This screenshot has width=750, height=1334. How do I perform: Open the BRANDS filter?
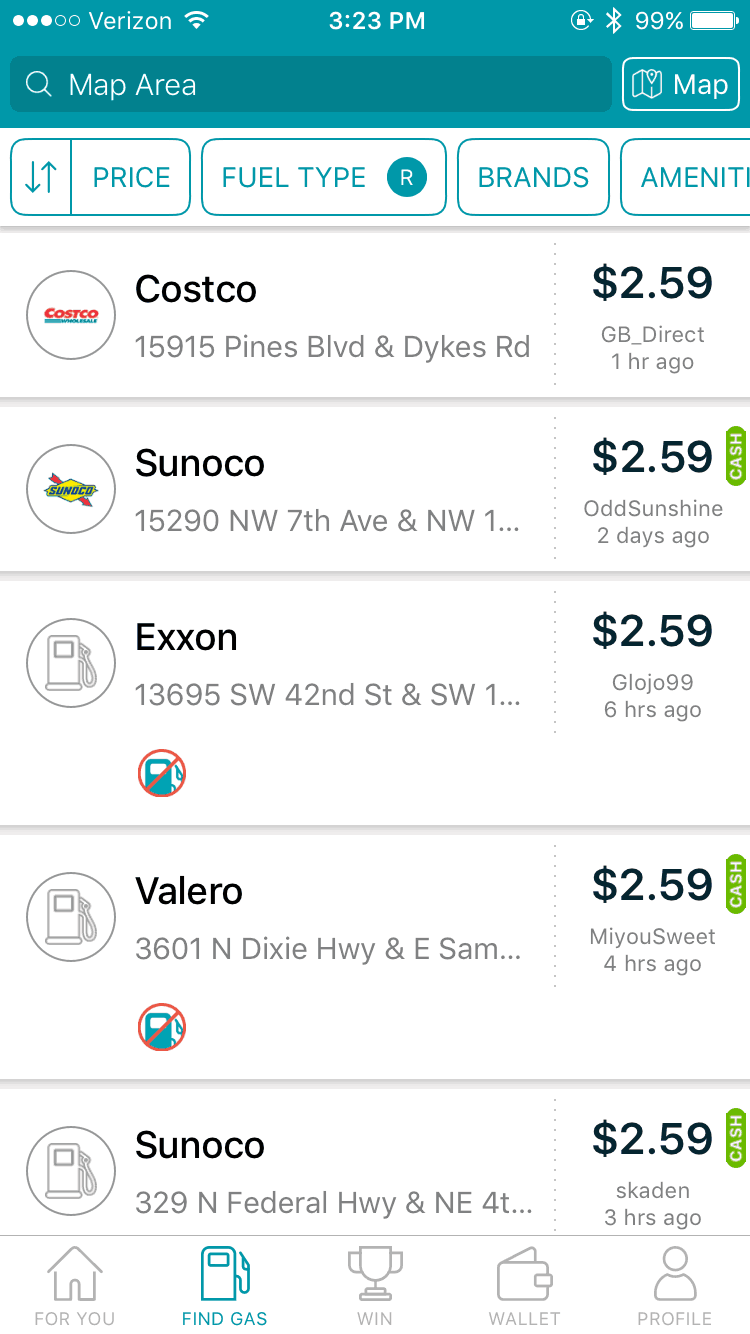tap(533, 177)
